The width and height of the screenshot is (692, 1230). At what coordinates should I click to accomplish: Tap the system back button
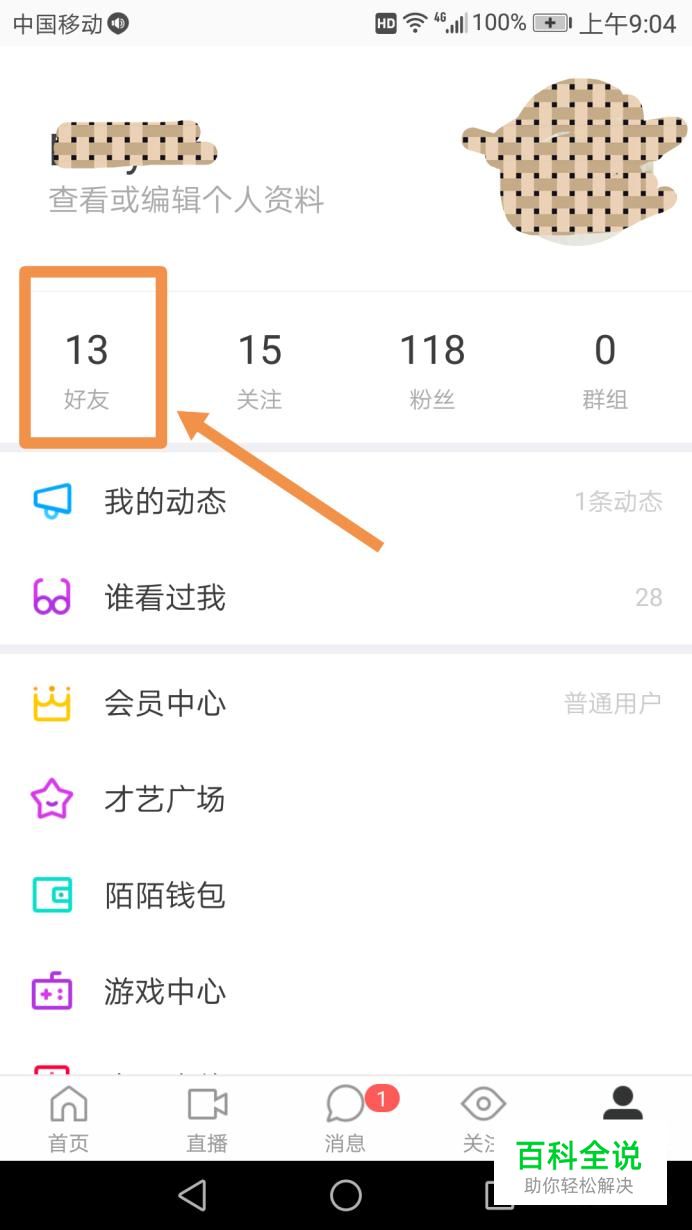click(x=192, y=1195)
